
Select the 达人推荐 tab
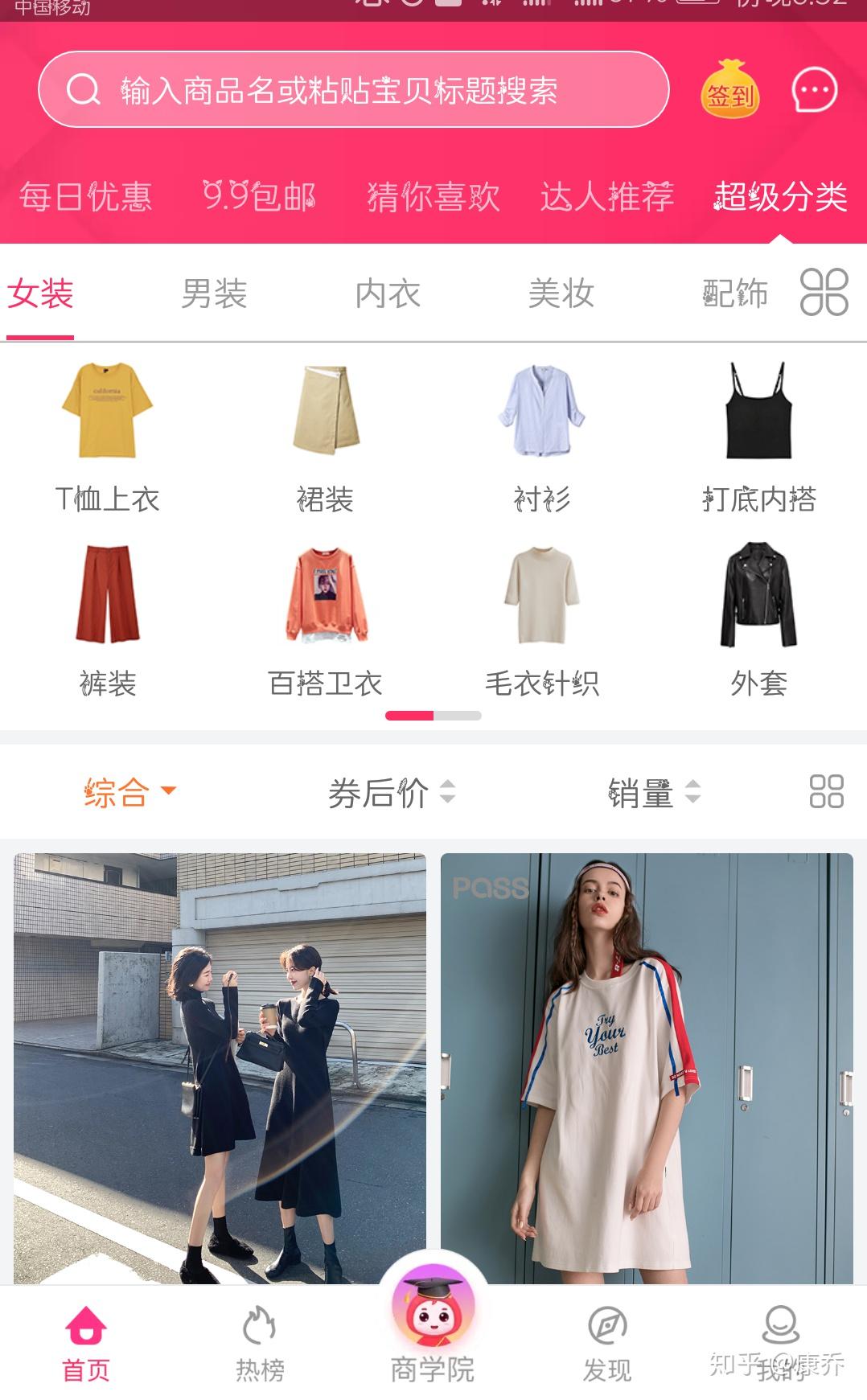point(606,197)
